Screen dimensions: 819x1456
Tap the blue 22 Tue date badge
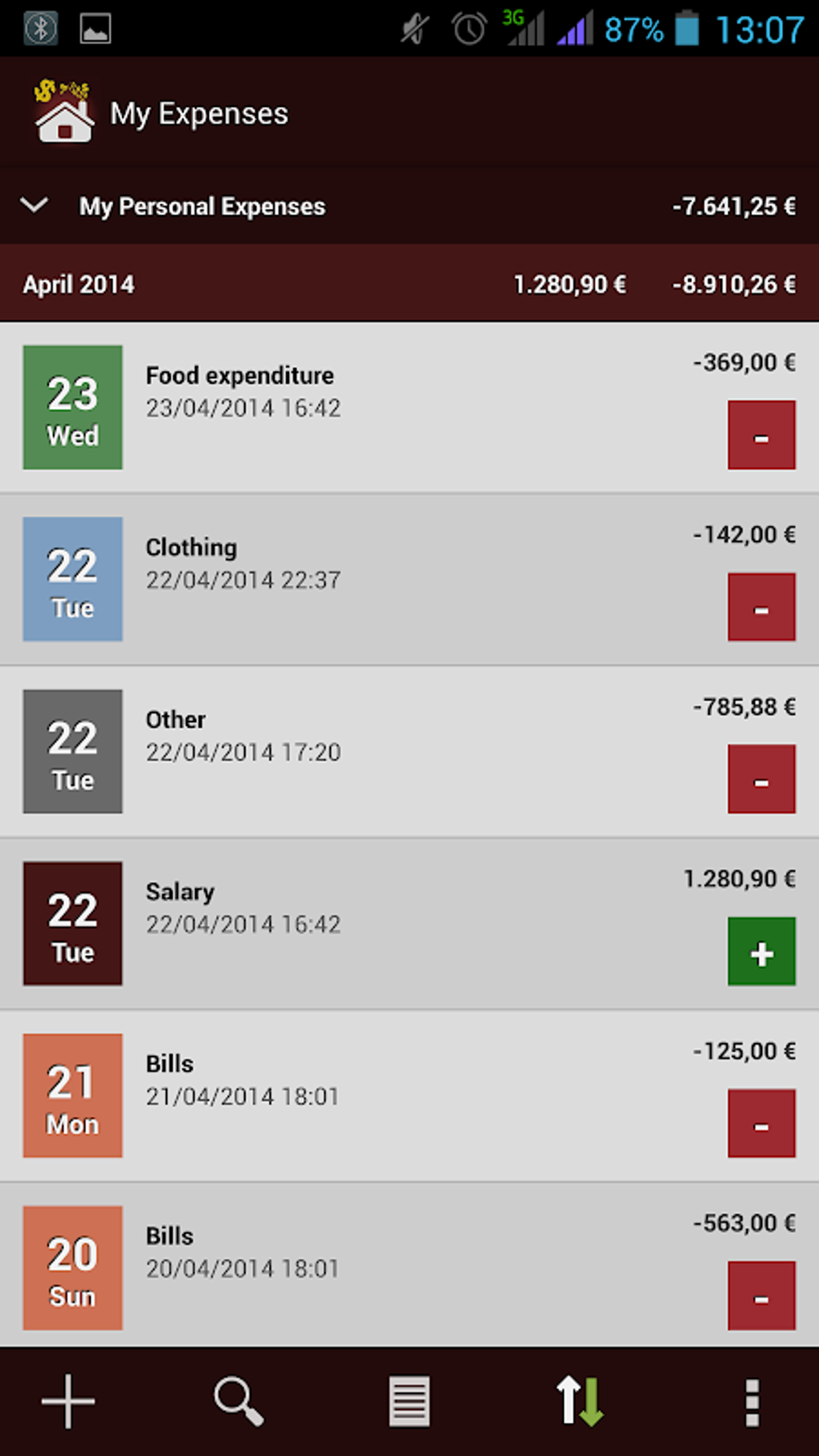[72, 579]
